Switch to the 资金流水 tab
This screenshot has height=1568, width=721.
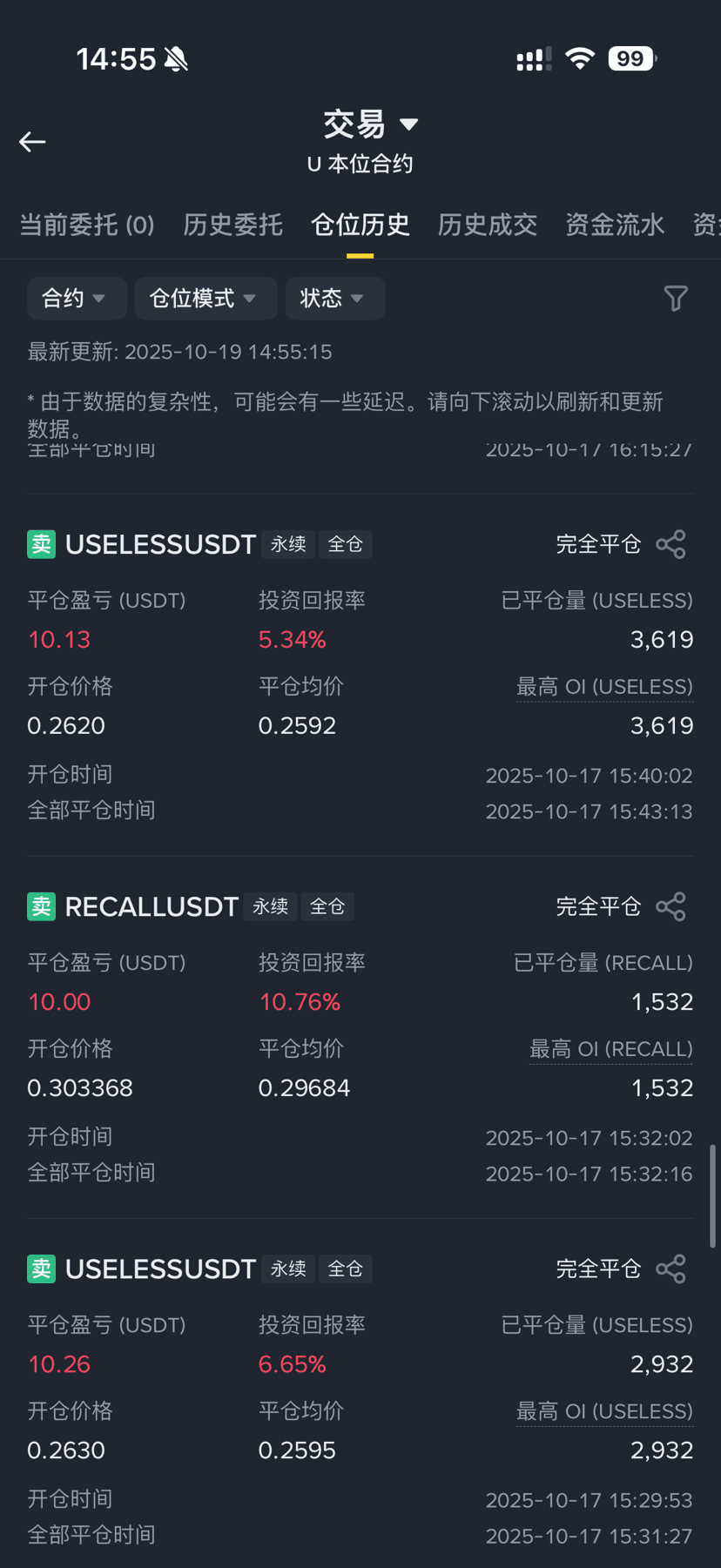pos(614,225)
